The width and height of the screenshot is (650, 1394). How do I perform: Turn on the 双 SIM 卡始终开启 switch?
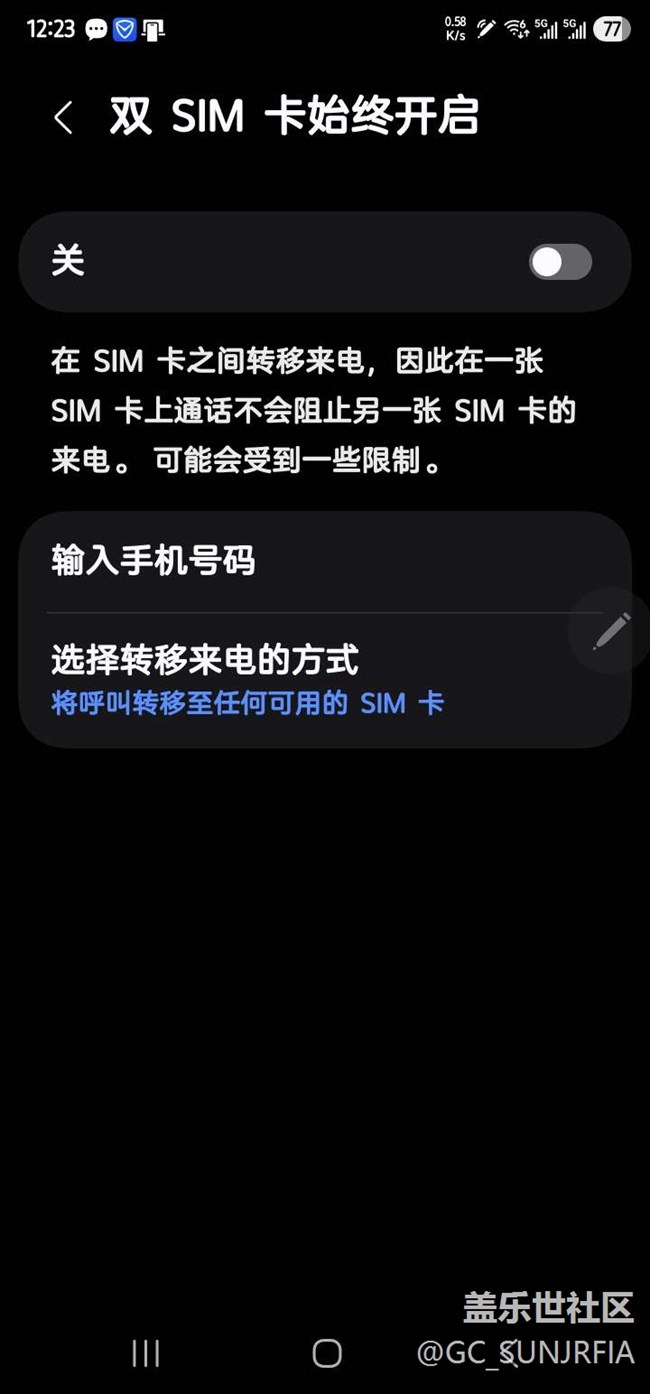pos(560,263)
